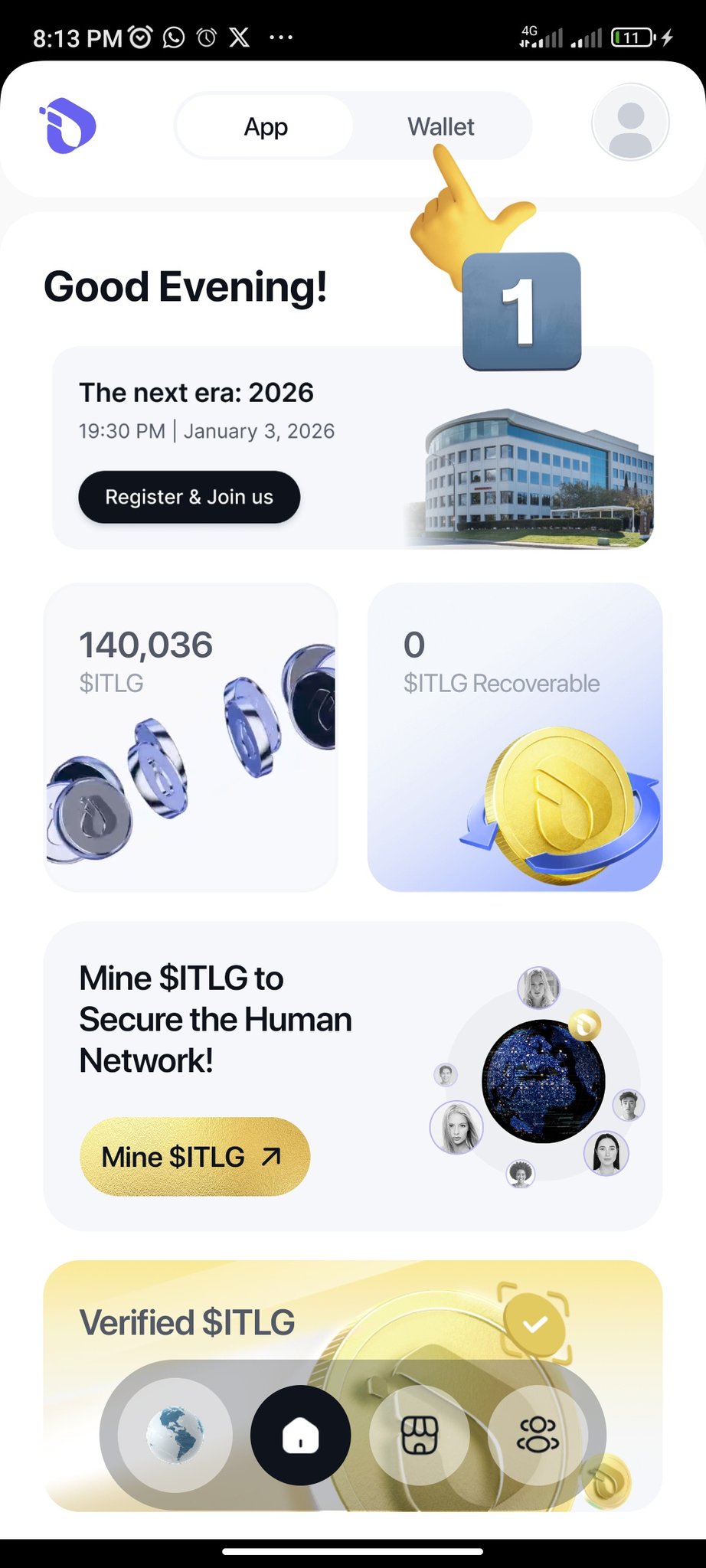This screenshot has height=1568, width=706.
Task: Select the App tab
Action: coord(266,126)
